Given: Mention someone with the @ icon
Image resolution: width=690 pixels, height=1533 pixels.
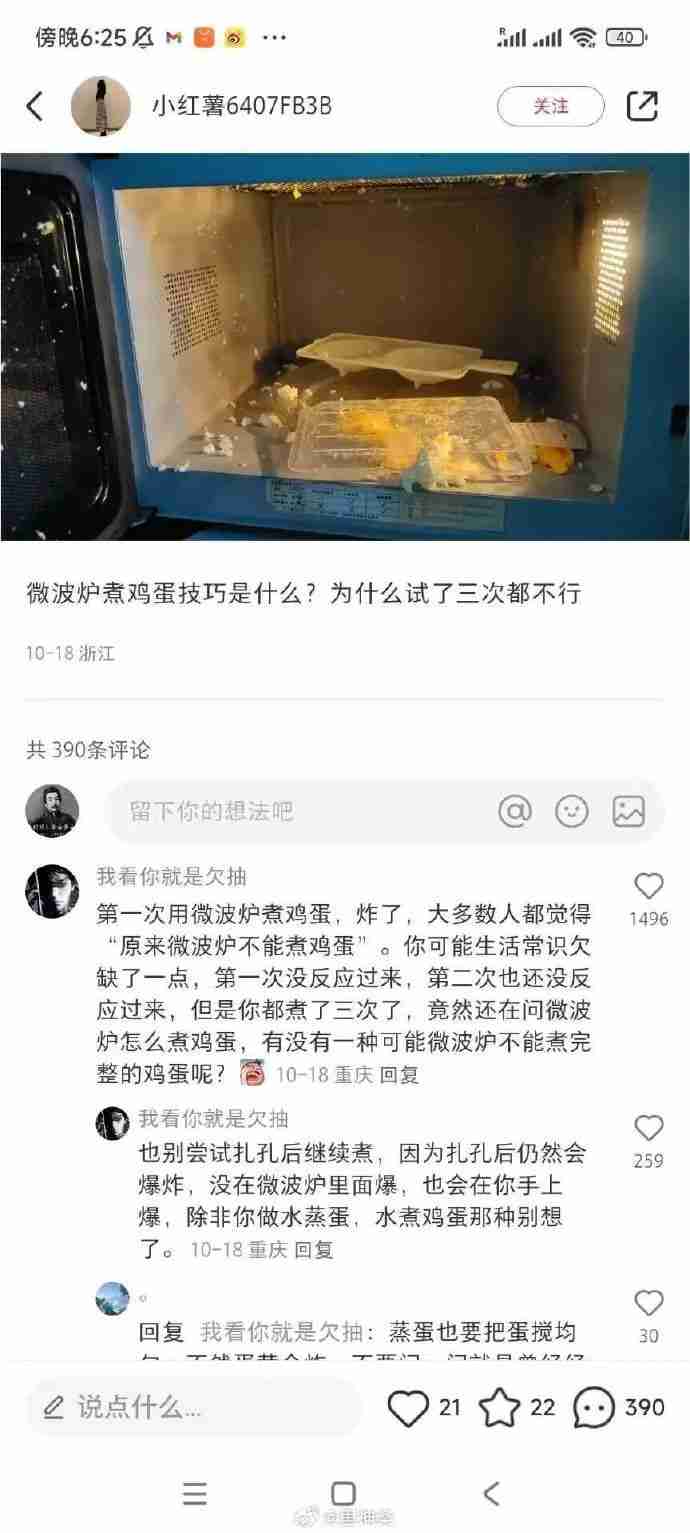Looking at the screenshot, I should [x=515, y=811].
